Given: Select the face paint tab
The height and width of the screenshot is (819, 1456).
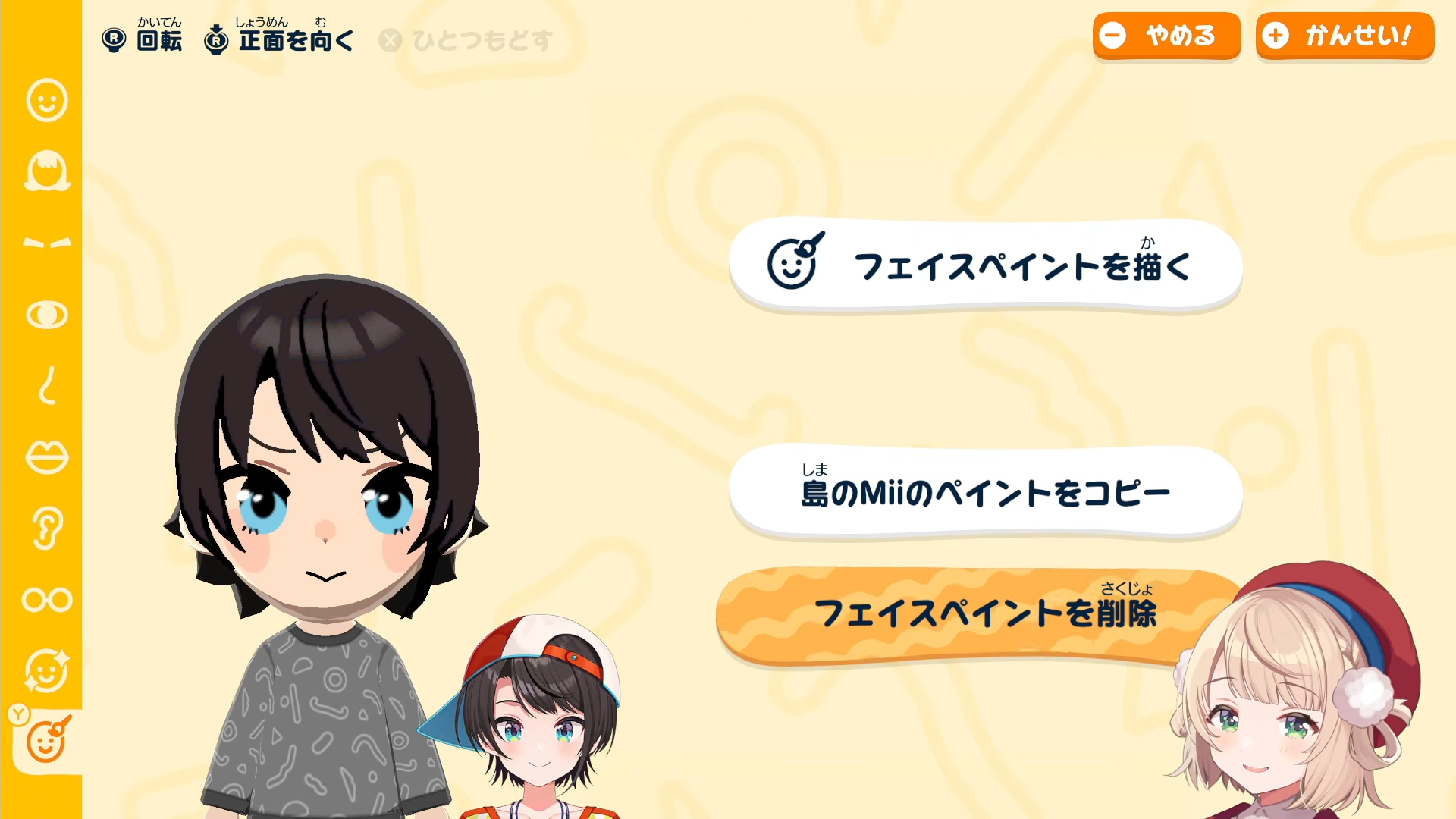Looking at the screenshot, I should [x=47, y=741].
